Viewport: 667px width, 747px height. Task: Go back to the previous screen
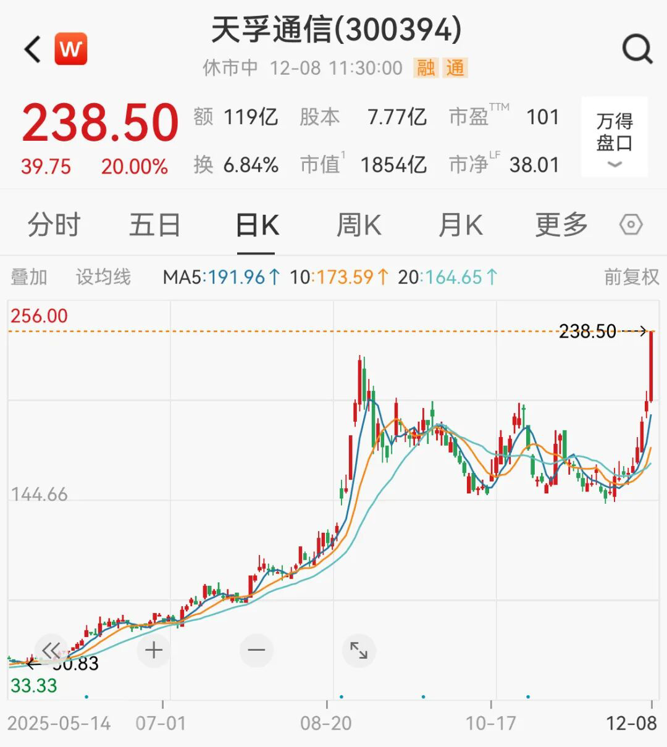click(x=32, y=48)
